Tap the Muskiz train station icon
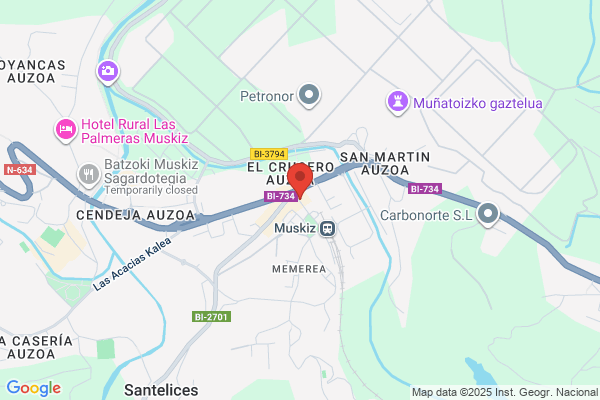 (328, 229)
